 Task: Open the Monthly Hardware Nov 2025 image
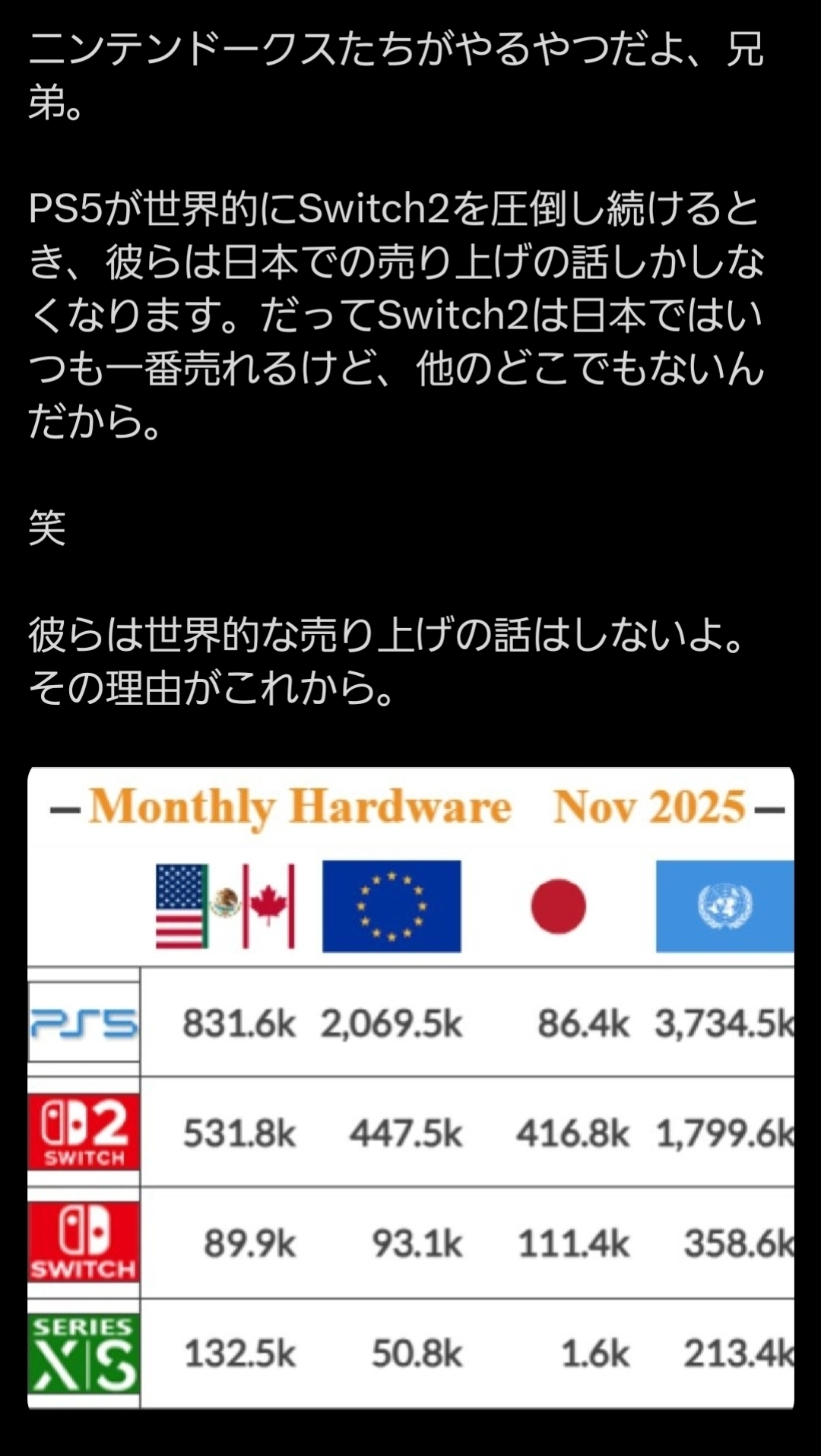410,1088
